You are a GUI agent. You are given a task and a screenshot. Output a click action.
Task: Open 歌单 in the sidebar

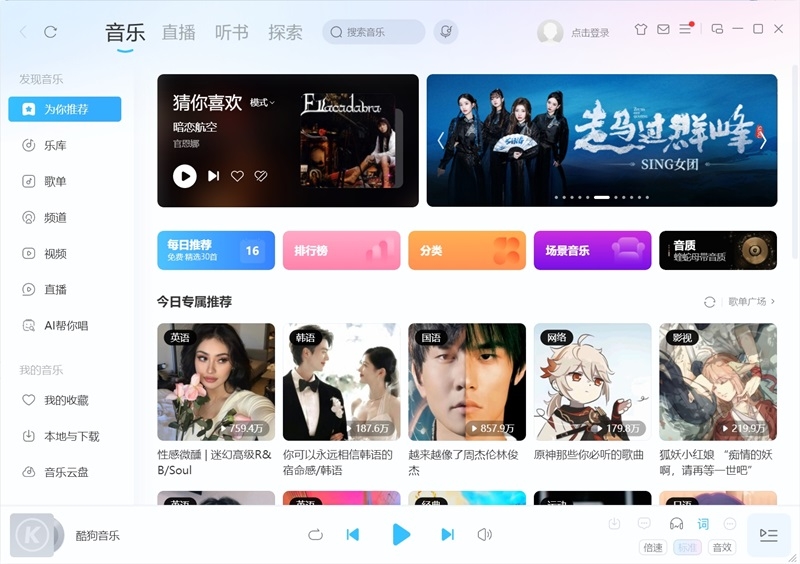click(x=55, y=181)
